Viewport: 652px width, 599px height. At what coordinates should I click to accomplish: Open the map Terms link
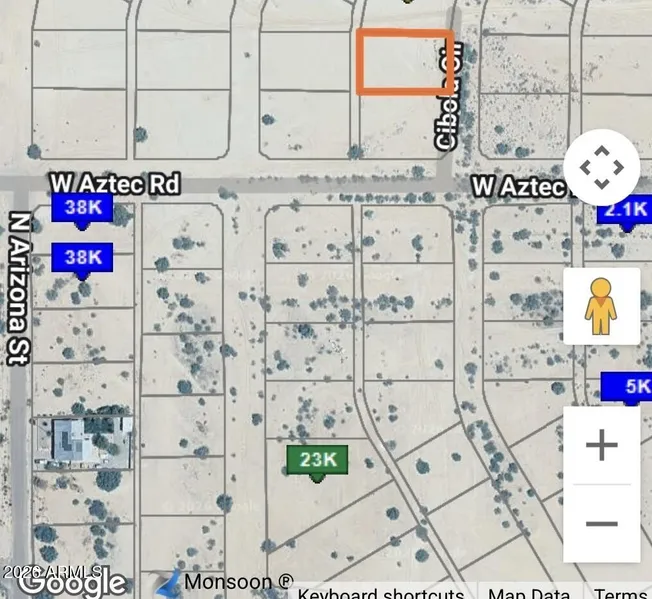pyautogui.click(x=621, y=592)
